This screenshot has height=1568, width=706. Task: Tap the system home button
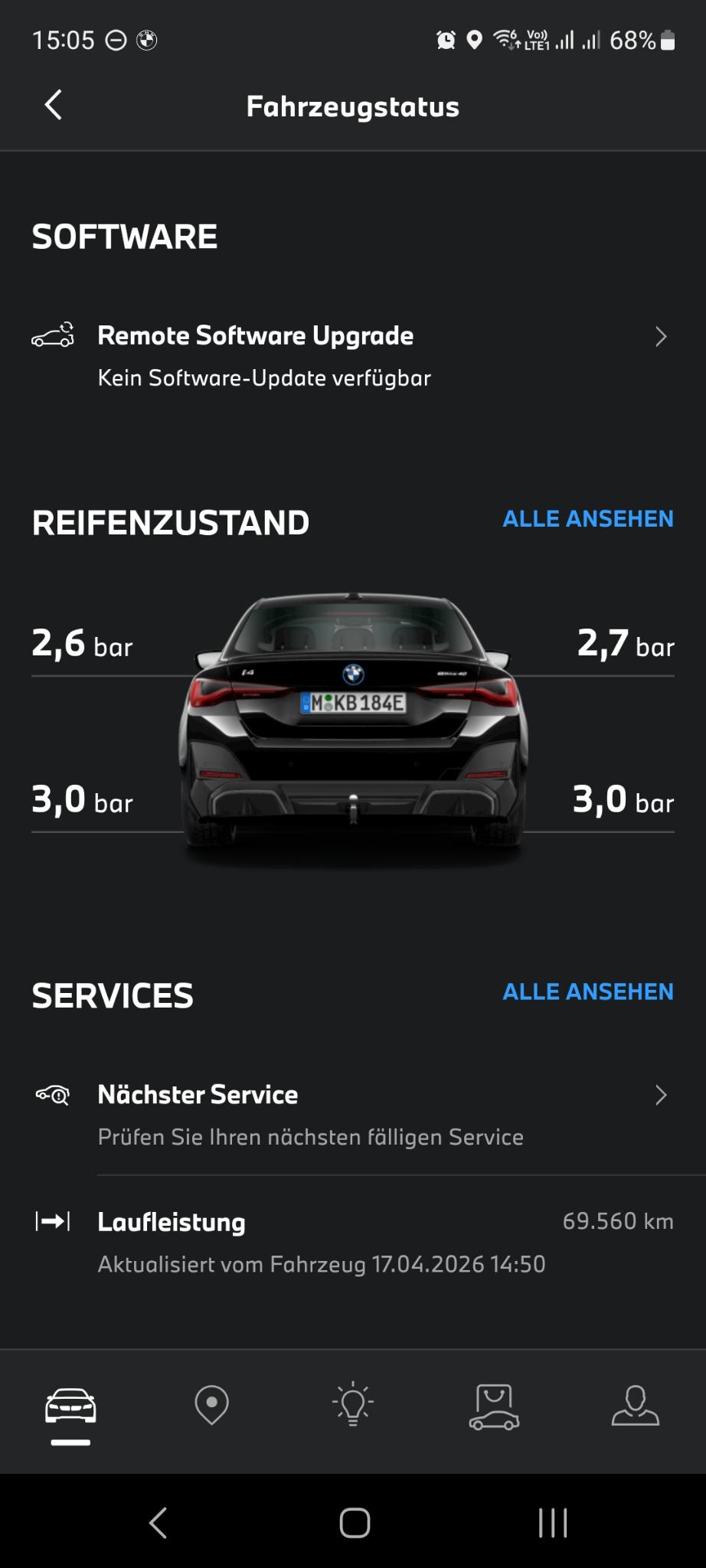click(355, 1523)
